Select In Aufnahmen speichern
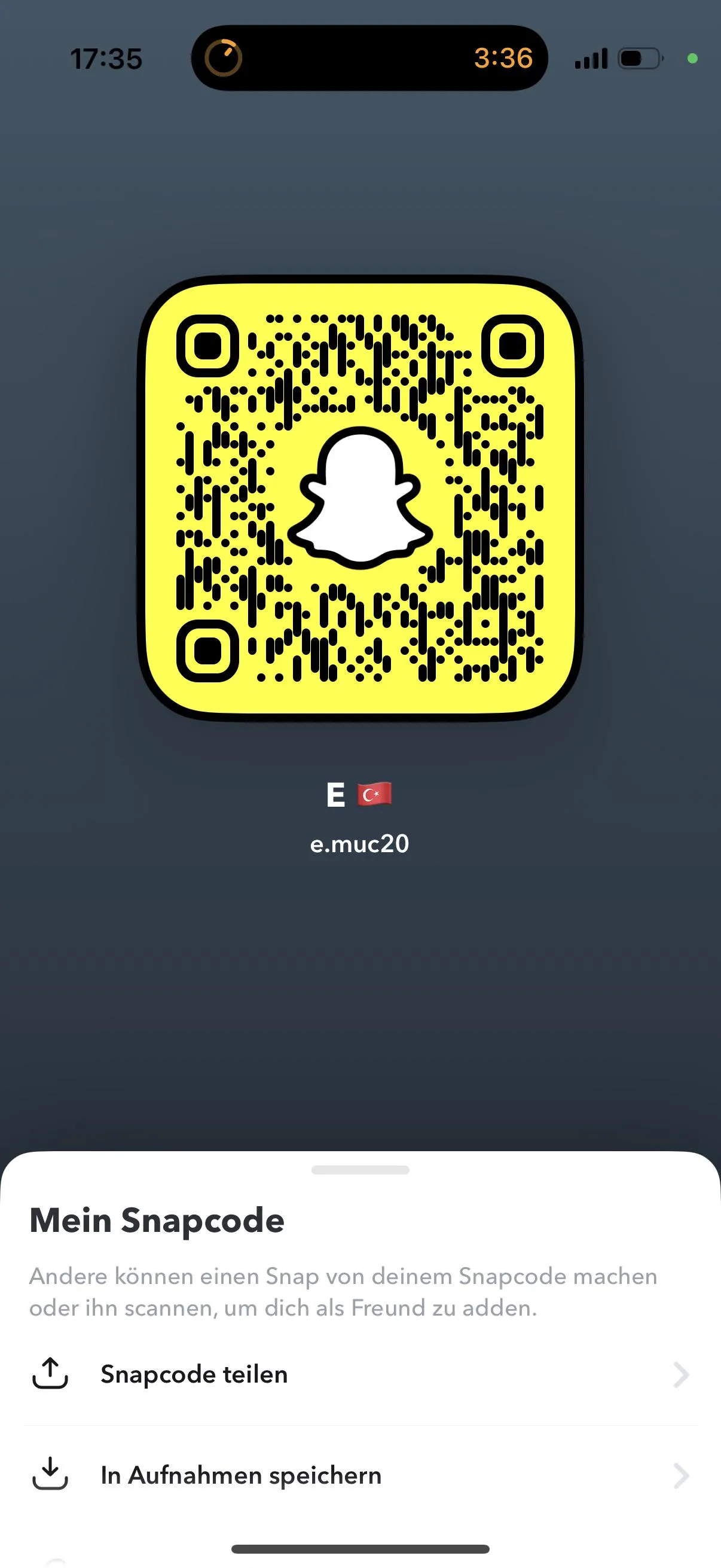 click(x=360, y=1475)
